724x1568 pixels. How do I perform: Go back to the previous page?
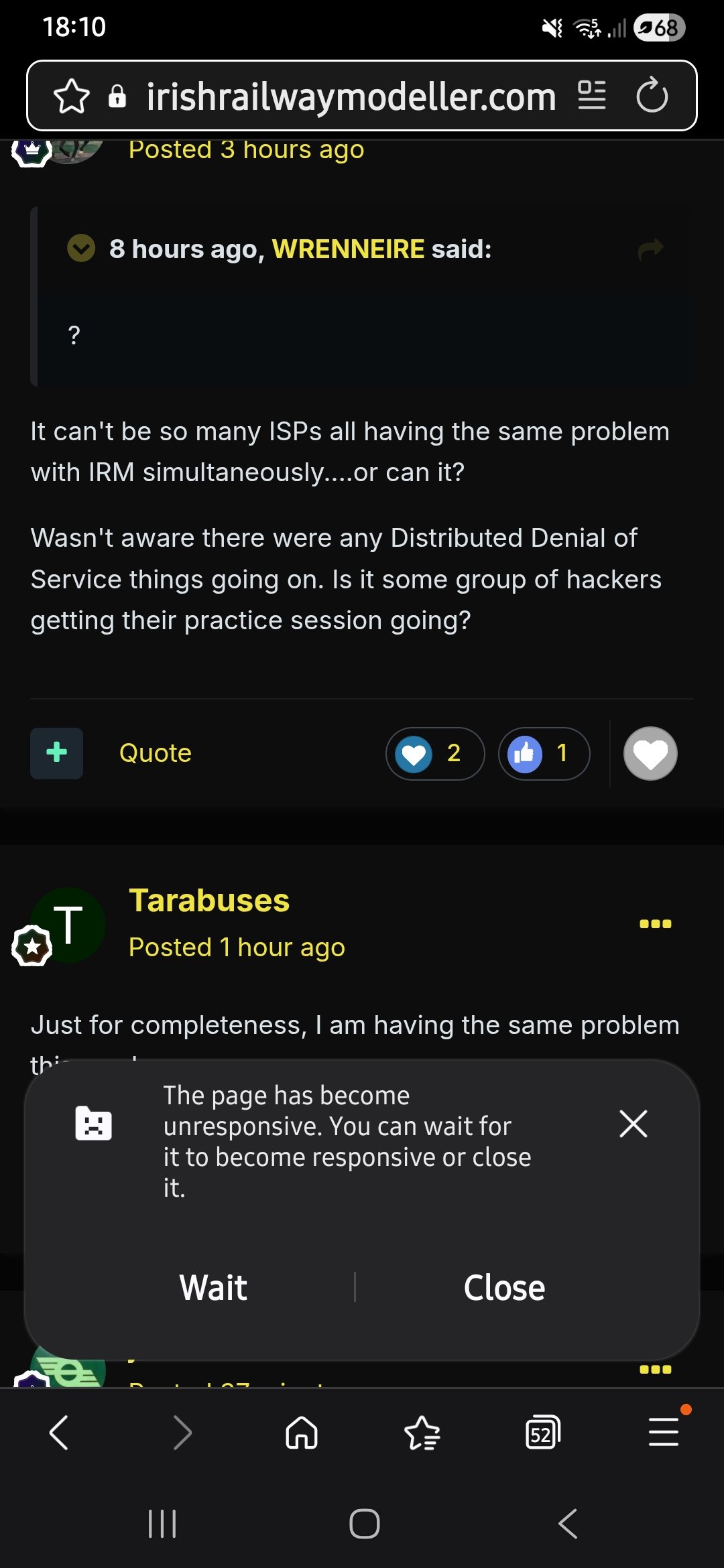click(x=59, y=1433)
